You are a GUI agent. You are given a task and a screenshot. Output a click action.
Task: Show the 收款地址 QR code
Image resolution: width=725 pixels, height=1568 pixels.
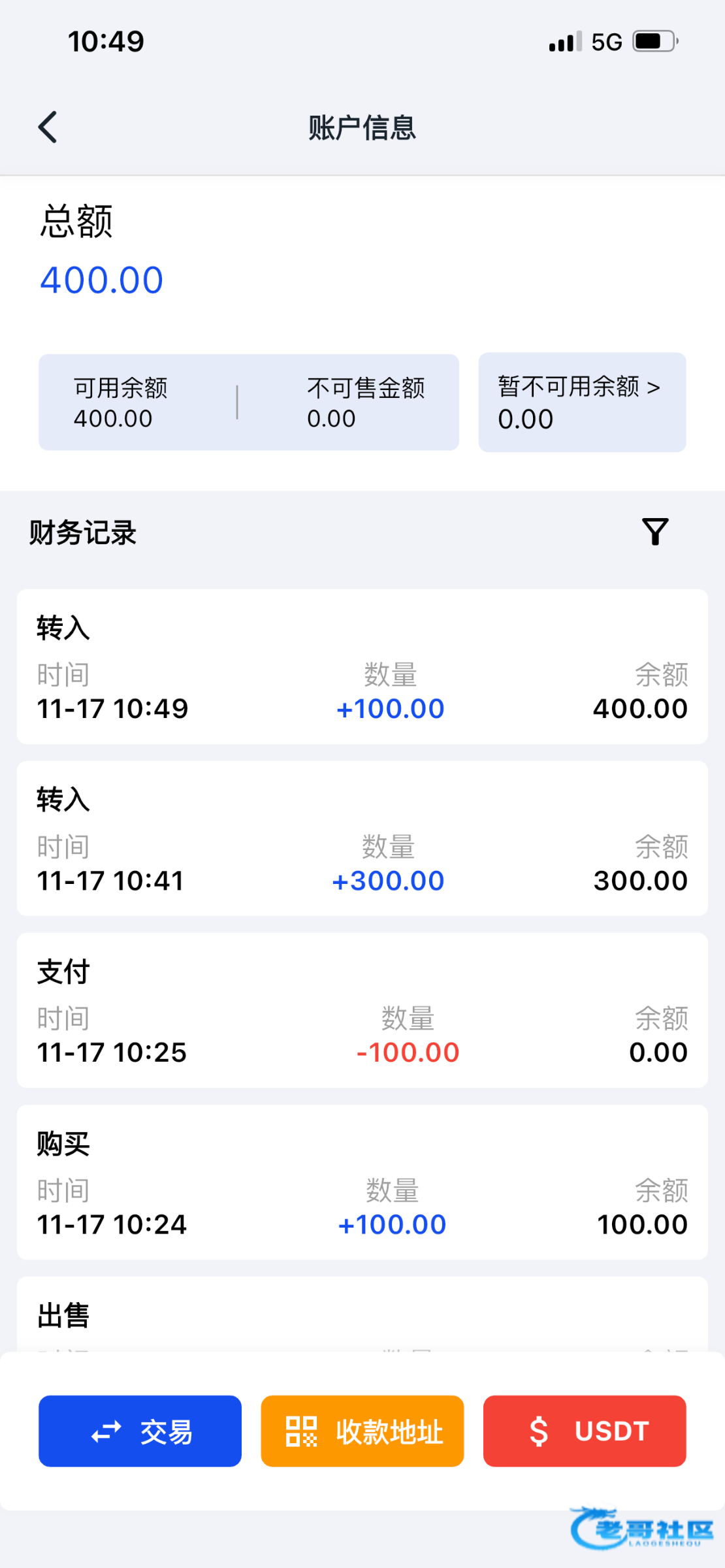[362, 1431]
